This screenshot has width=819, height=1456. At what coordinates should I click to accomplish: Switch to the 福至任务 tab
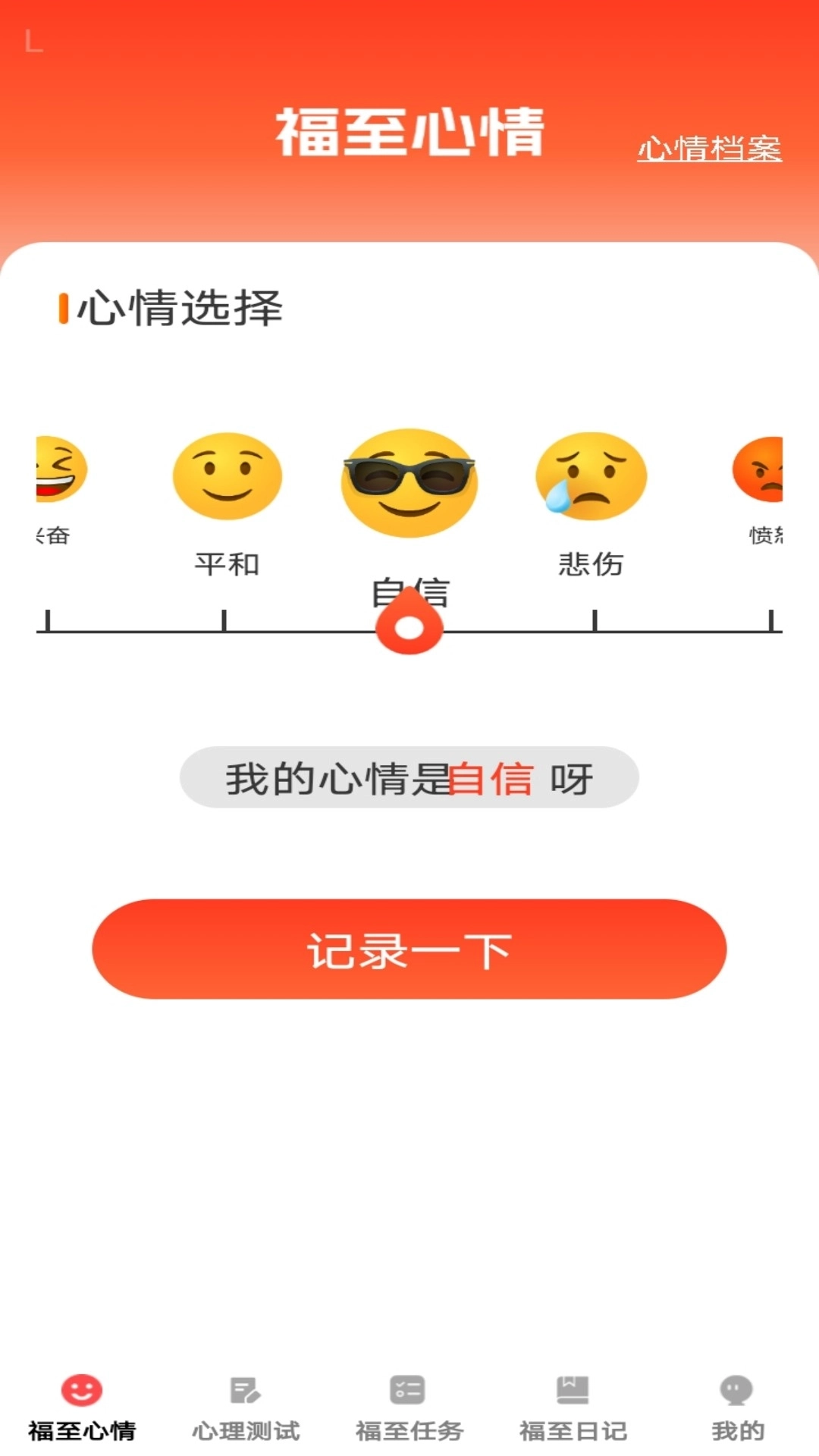[407, 1426]
